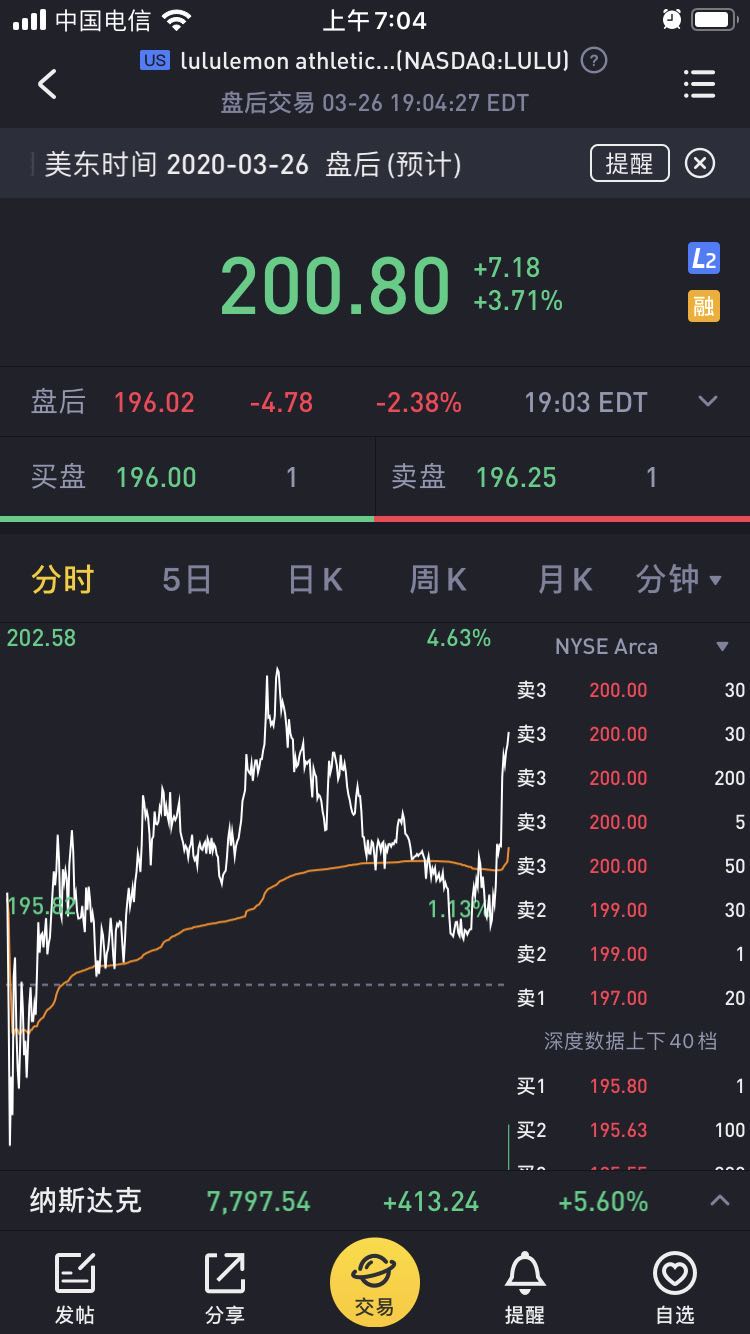Select the 周K chart tab

(x=438, y=579)
